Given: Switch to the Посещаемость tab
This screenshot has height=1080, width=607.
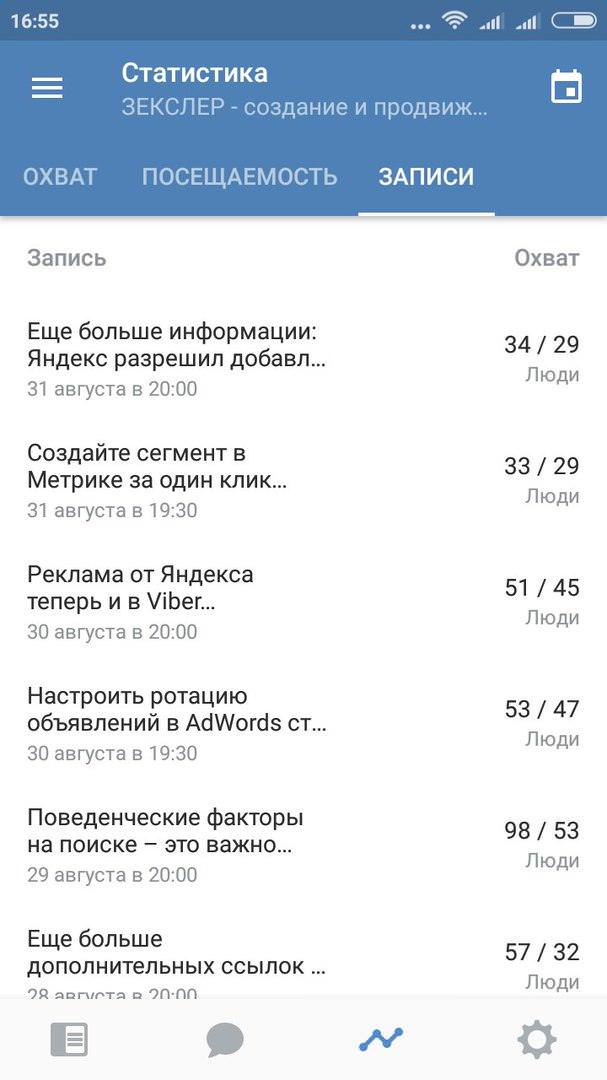Looking at the screenshot, I should tap(239, 177).
